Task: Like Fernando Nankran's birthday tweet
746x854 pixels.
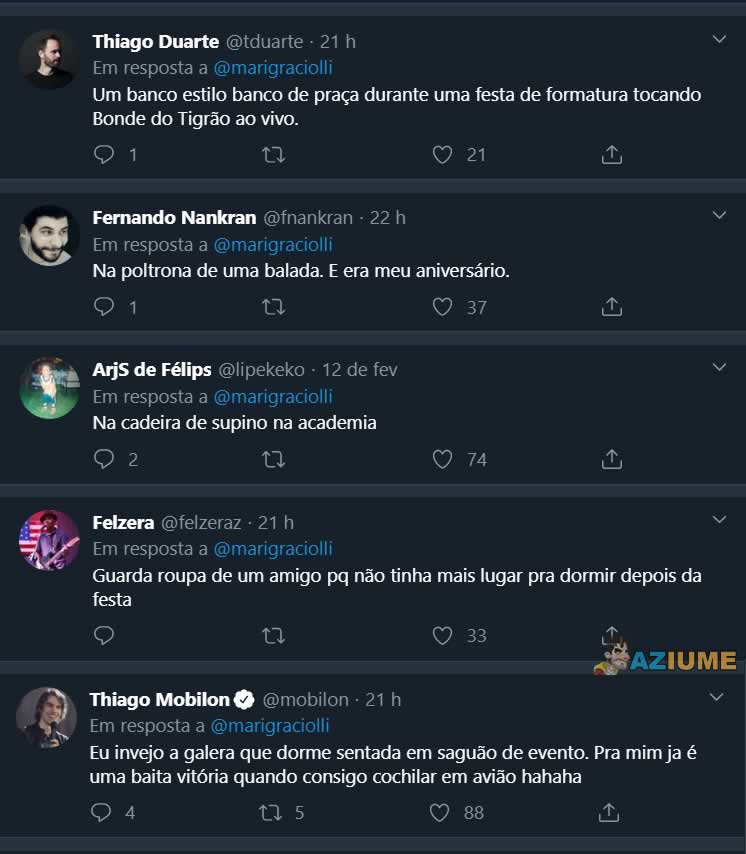Action: [442, 307]
